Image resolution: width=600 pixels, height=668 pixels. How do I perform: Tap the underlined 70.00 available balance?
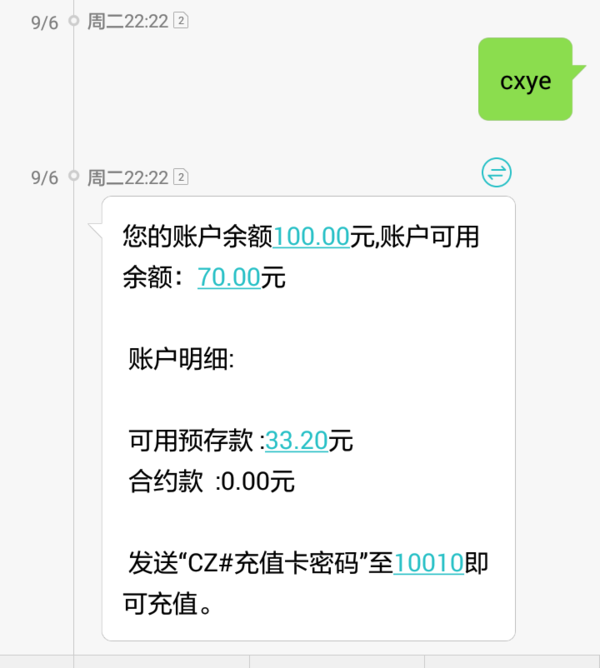(x=229, y=277)
